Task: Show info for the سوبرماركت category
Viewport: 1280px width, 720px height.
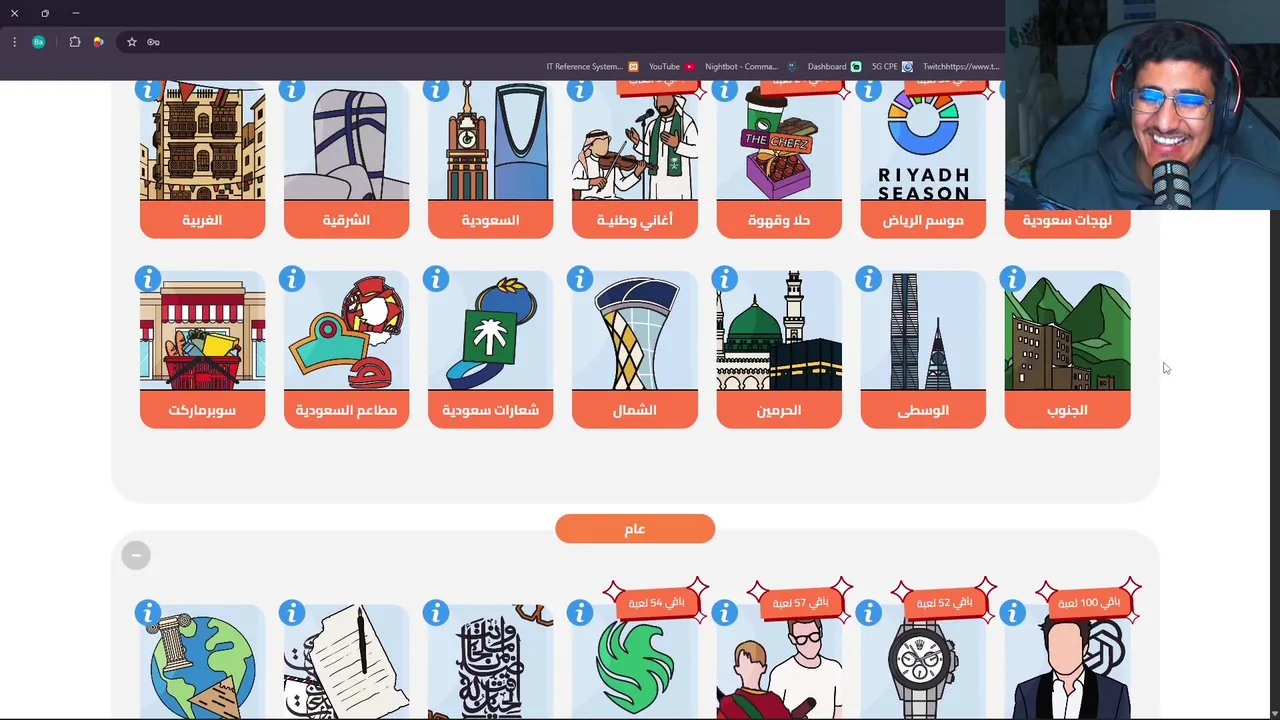Action: [148, 279]
